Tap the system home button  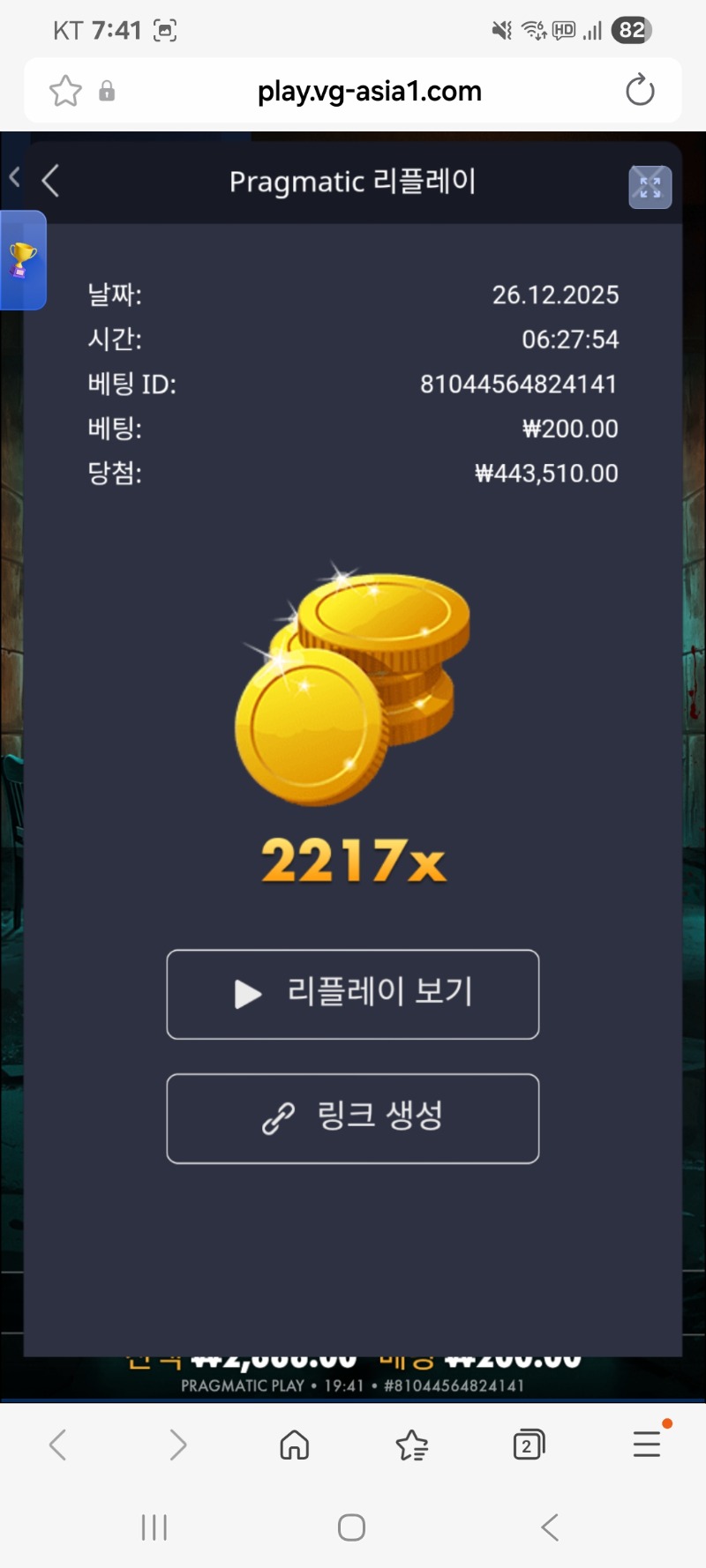coord(351,1527)
